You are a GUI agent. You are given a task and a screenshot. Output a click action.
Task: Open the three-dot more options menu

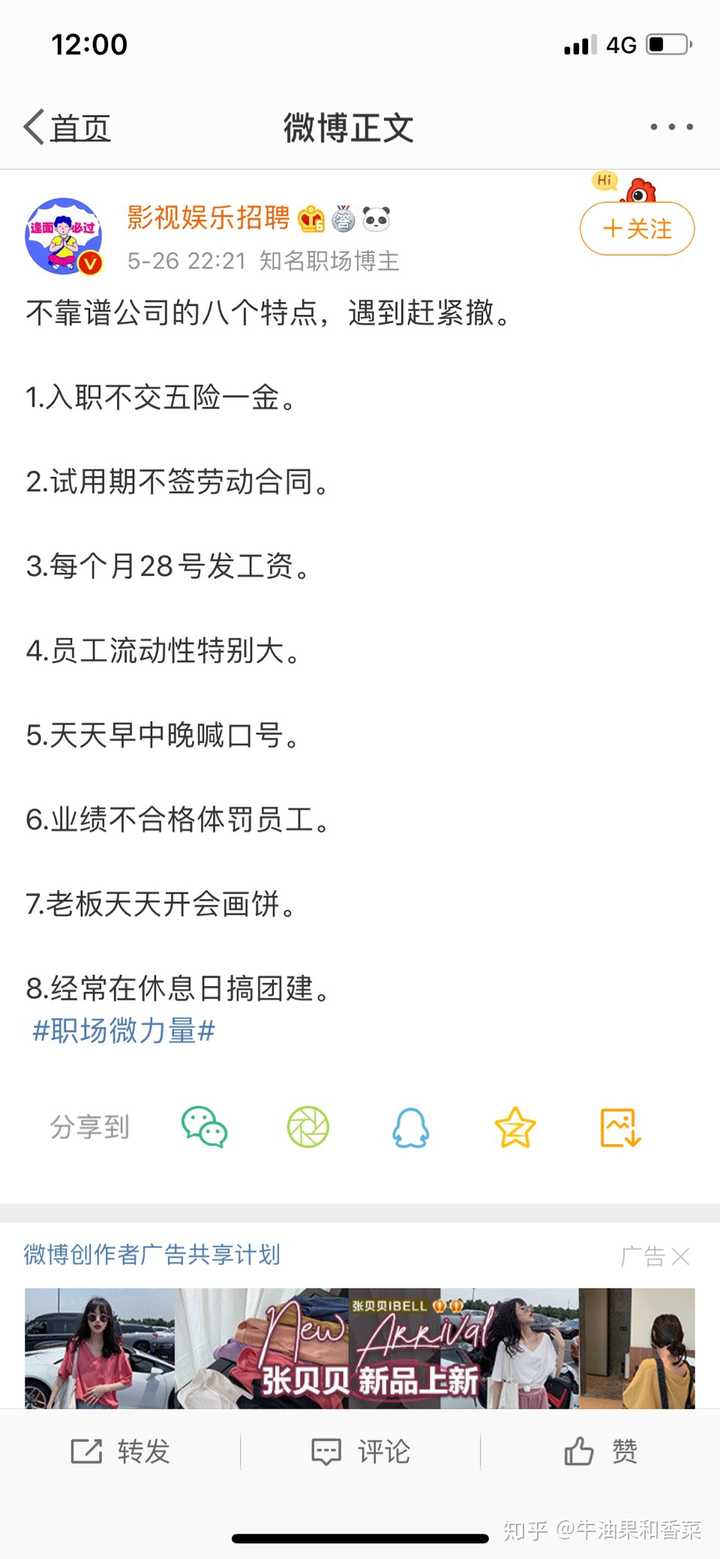click(670, 126)
